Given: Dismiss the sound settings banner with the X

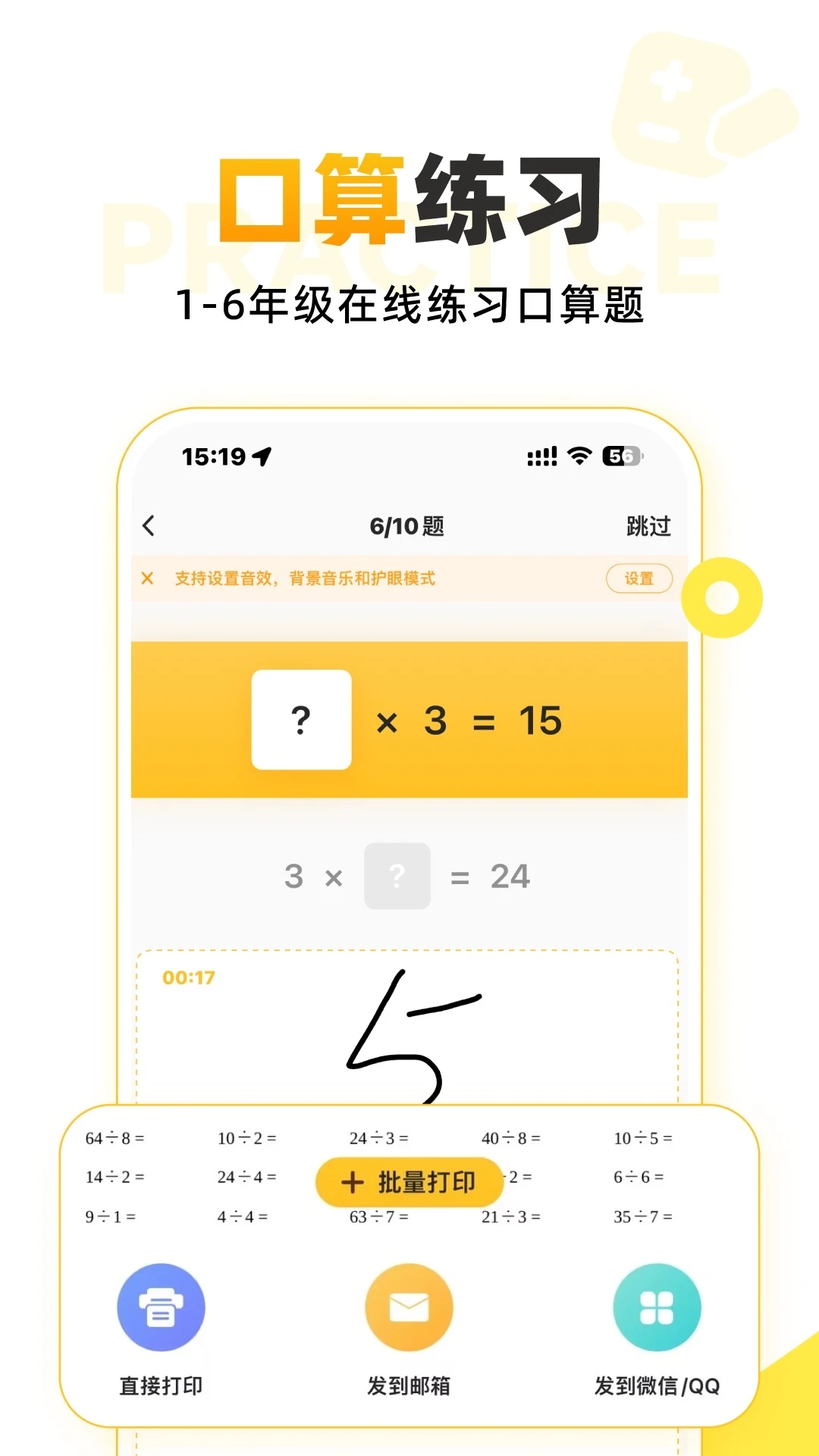Looking at the screenshot, I should pos(146,579).
